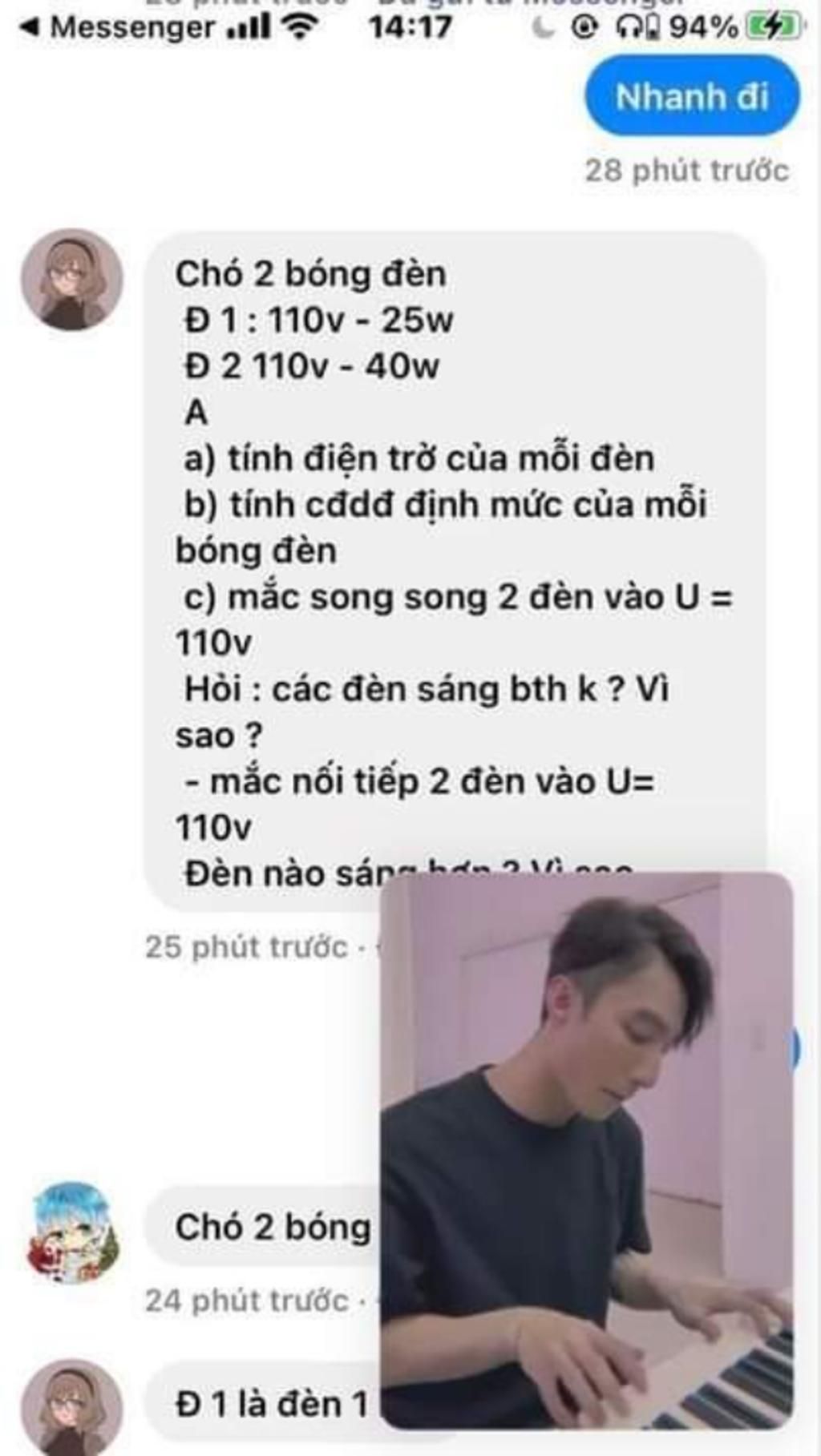Open the avatar beside the two-bulbs question
This screenshot has width=821, height=1456.
71,280
